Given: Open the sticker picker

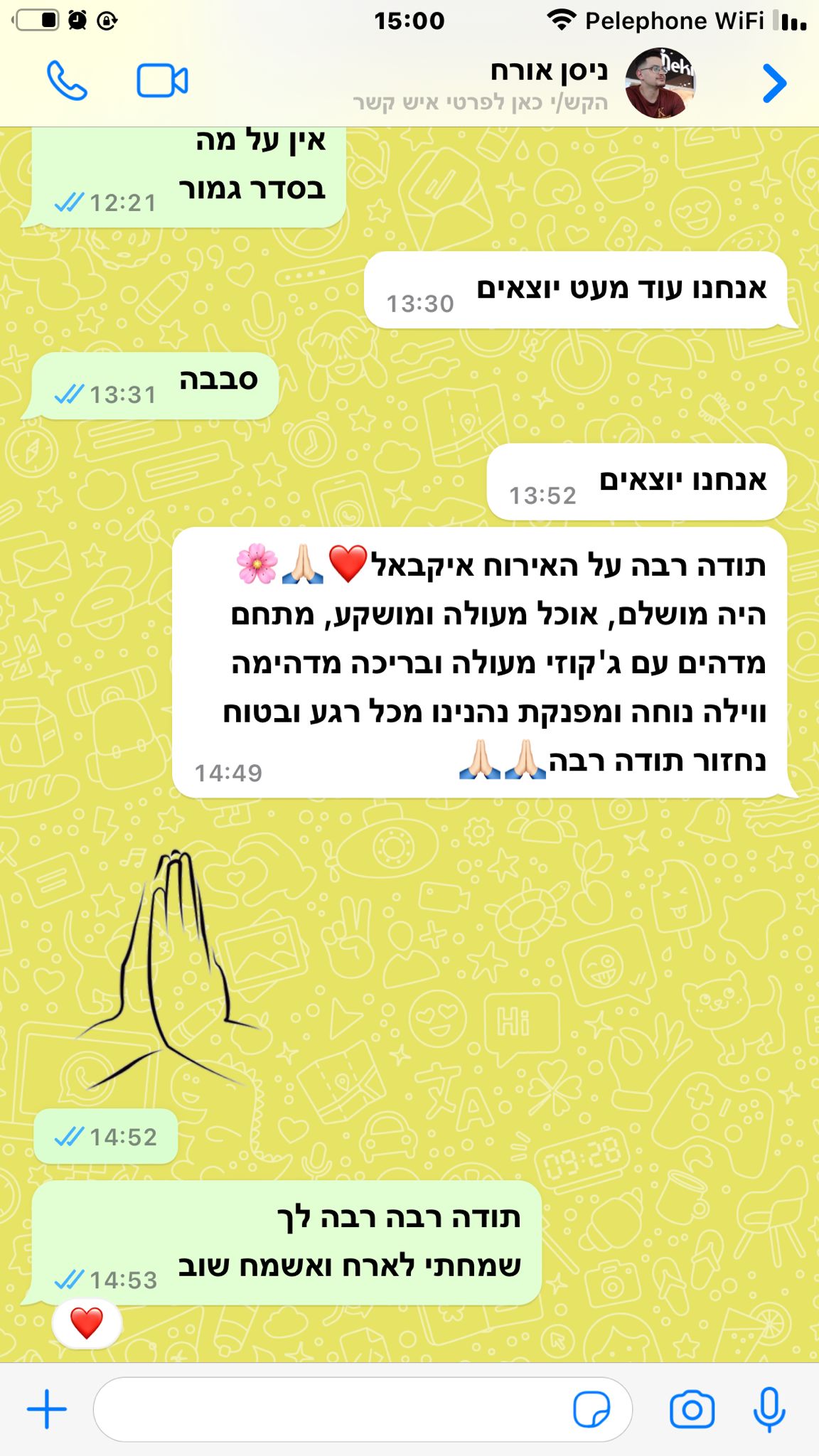Looking at the screenshot, I should click(591, 1408).
